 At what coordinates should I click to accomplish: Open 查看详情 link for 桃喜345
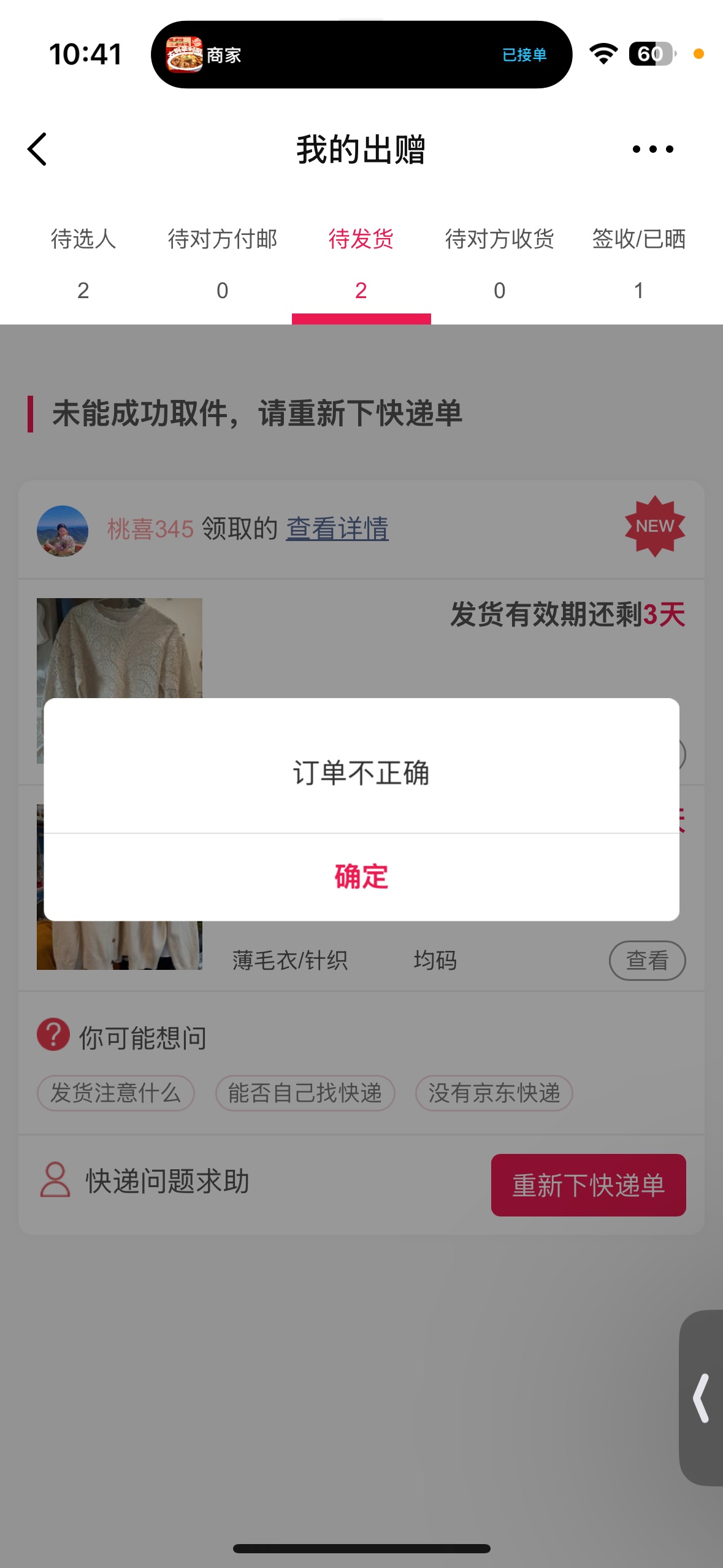(337, 528)
